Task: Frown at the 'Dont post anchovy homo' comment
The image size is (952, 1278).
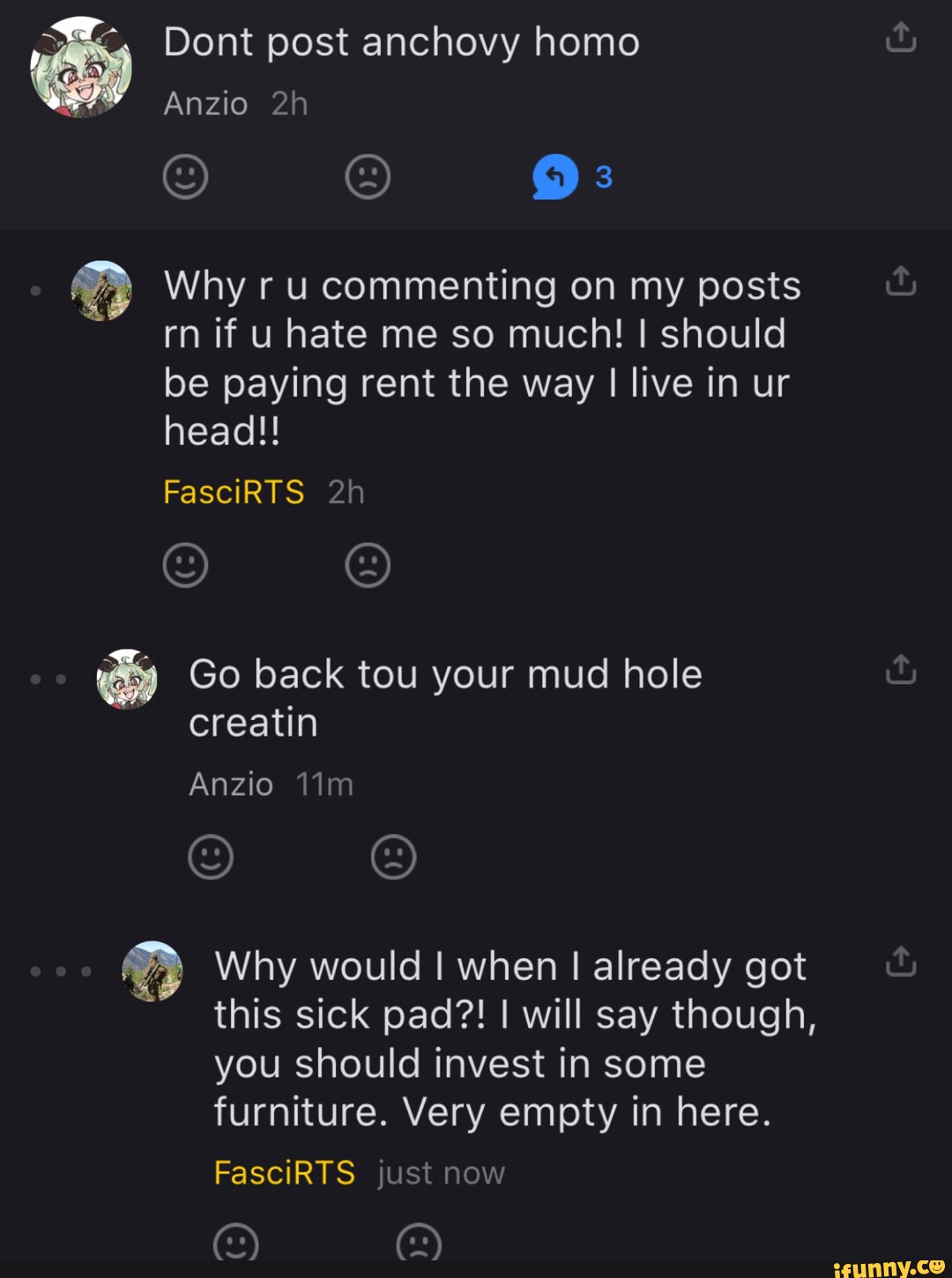Action: click(x=368, y=177)
